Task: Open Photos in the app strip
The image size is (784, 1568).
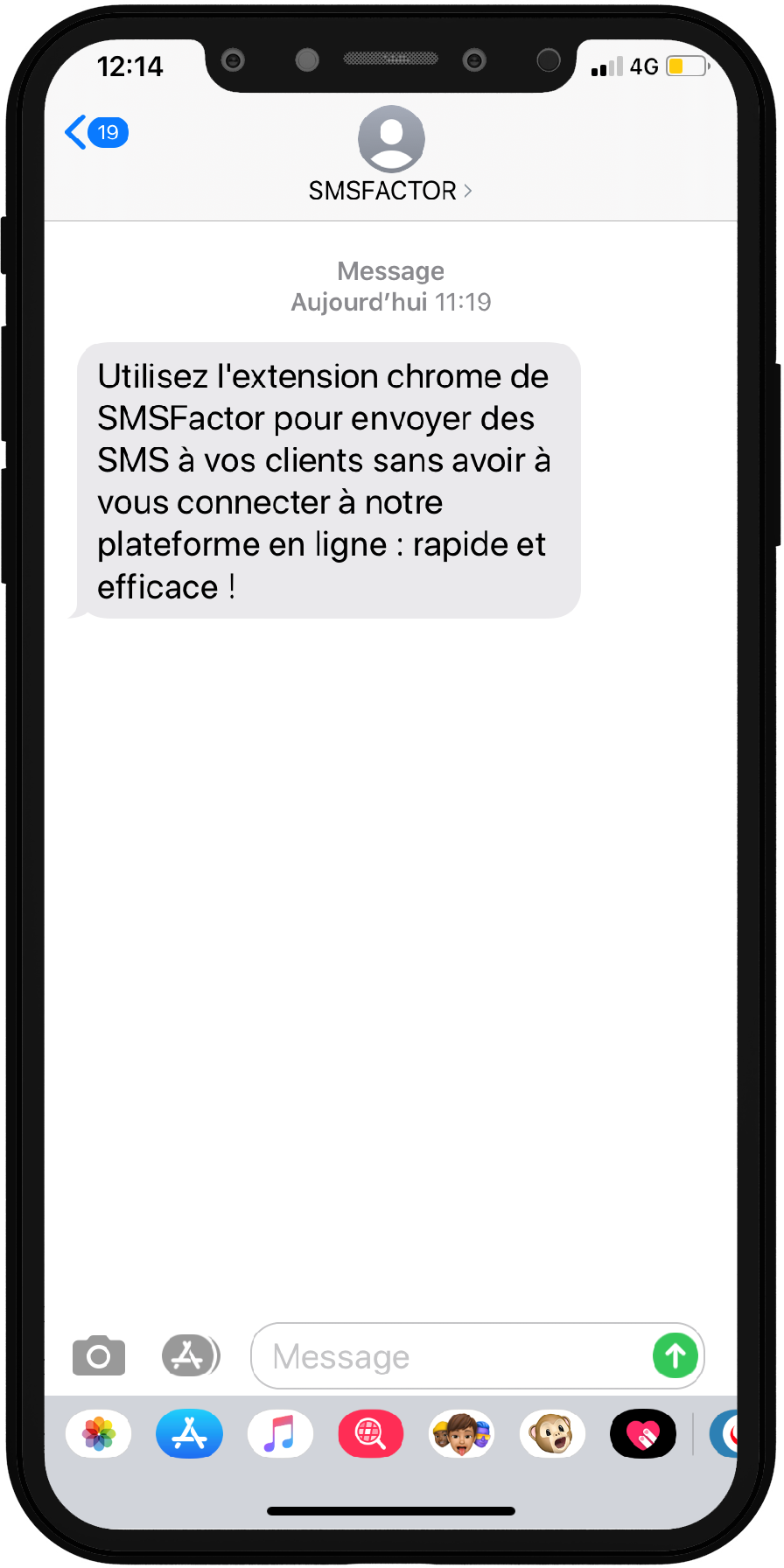Action: pyautogui.click(x=99, y=1434)
